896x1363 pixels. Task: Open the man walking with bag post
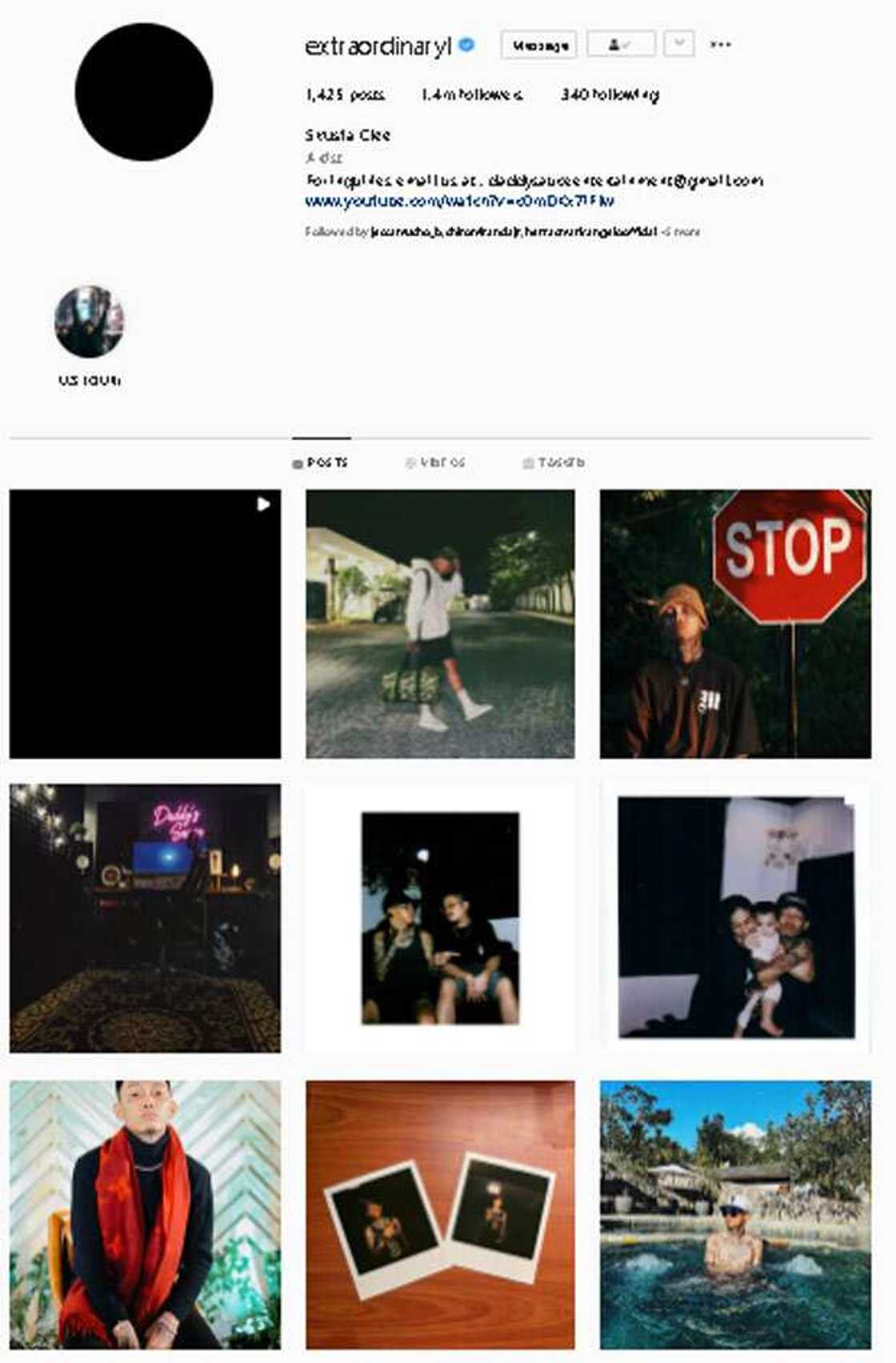(x=440, y=623)
